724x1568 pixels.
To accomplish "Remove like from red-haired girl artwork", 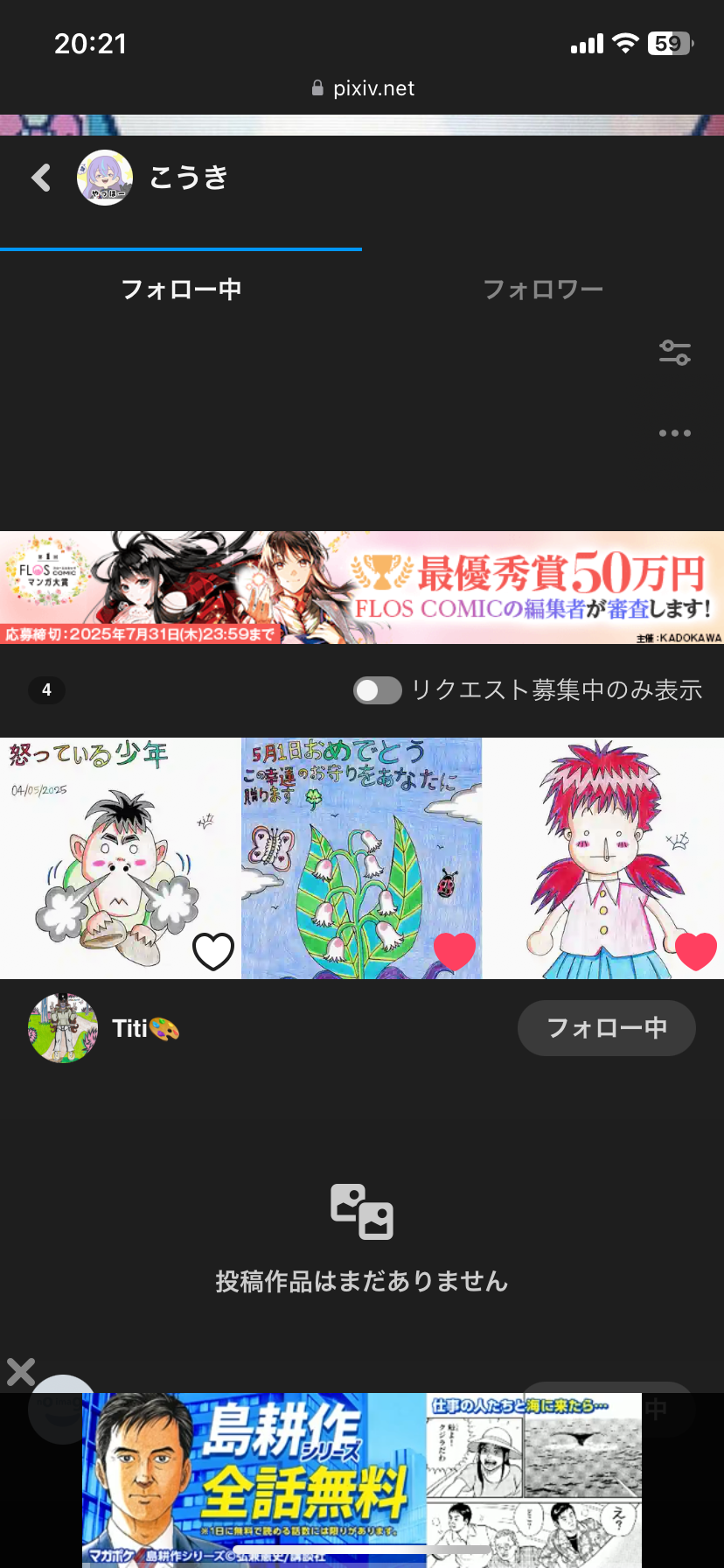I will pos(696,951).
